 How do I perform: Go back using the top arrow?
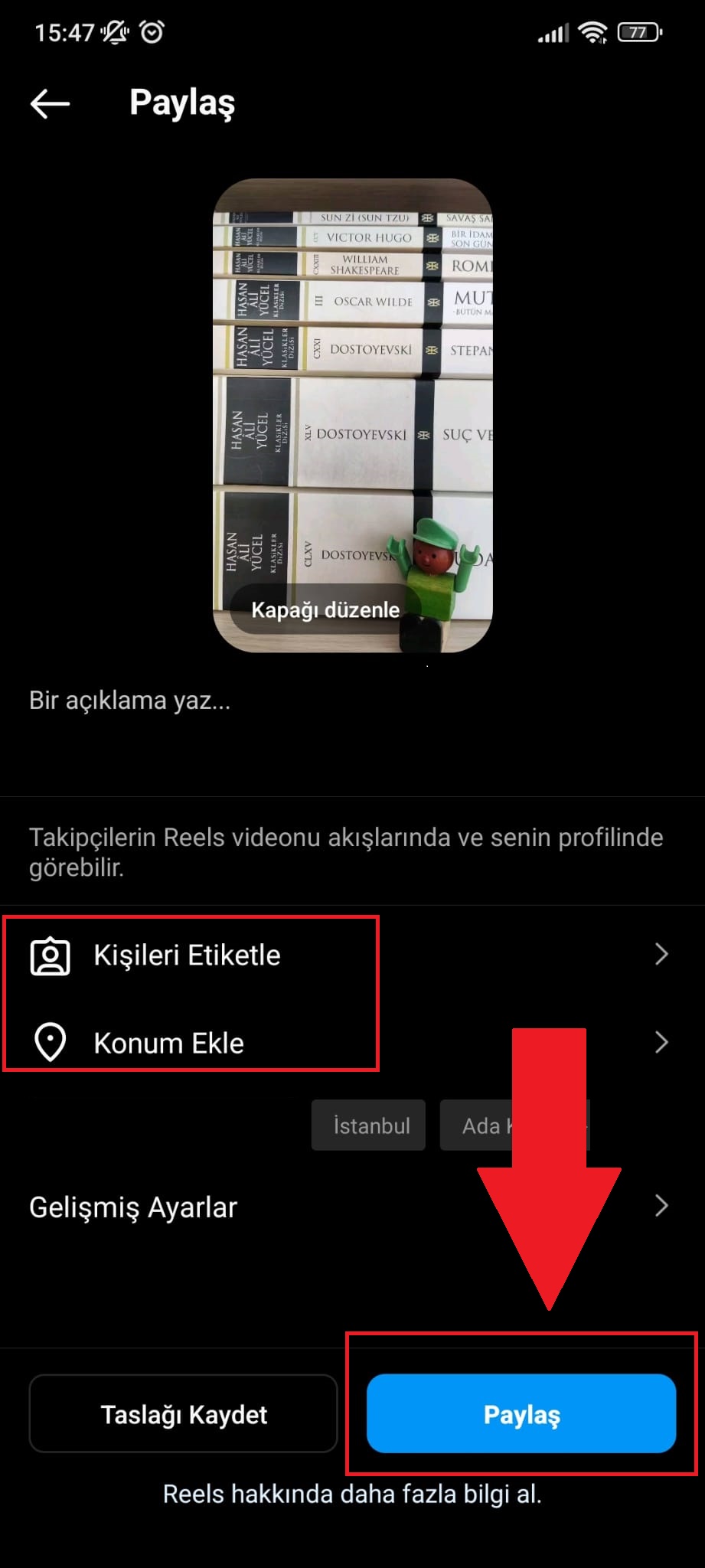pyautogui.click(x=51, y=103)
